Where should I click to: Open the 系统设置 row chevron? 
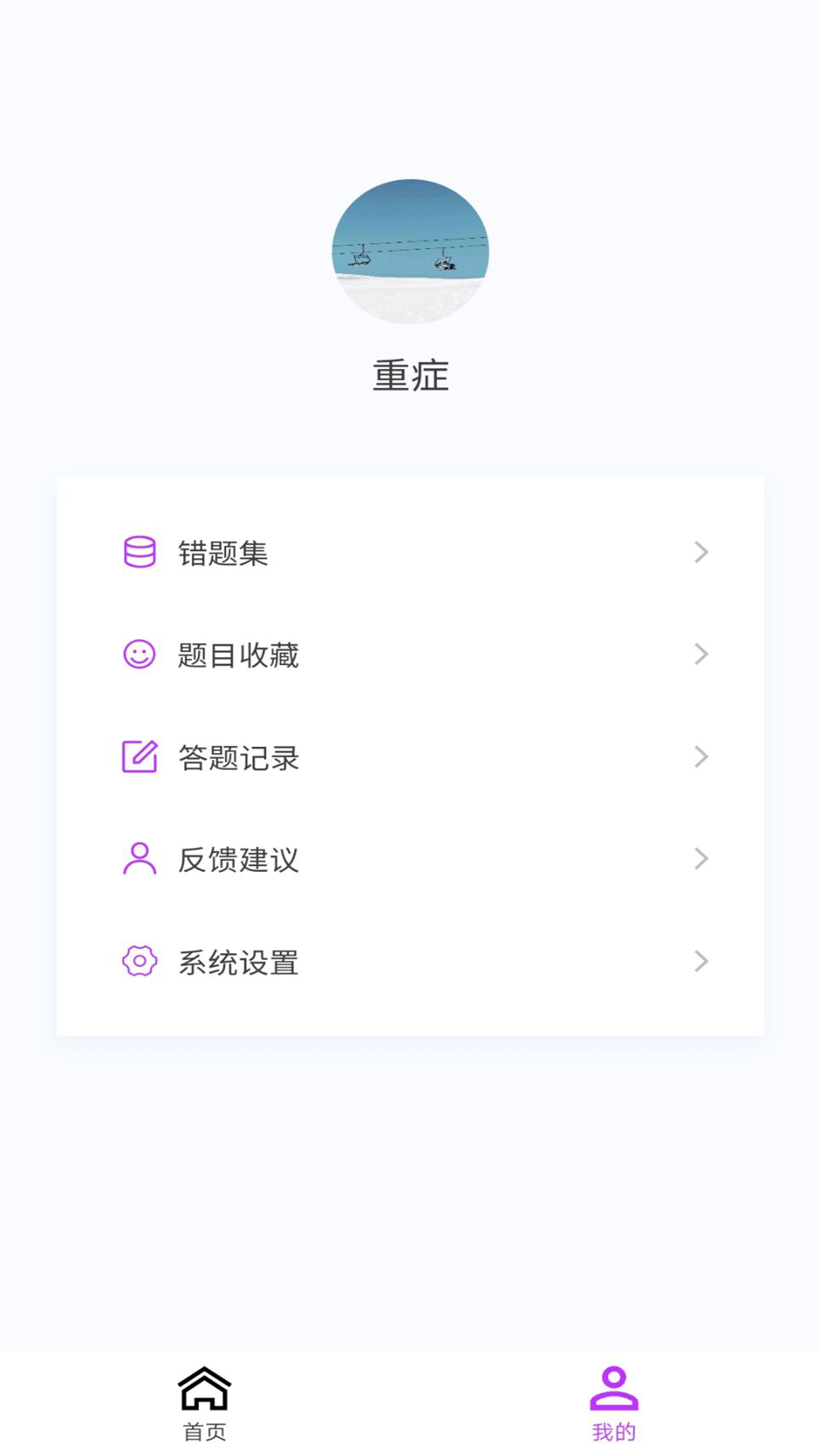click(701, 962)
